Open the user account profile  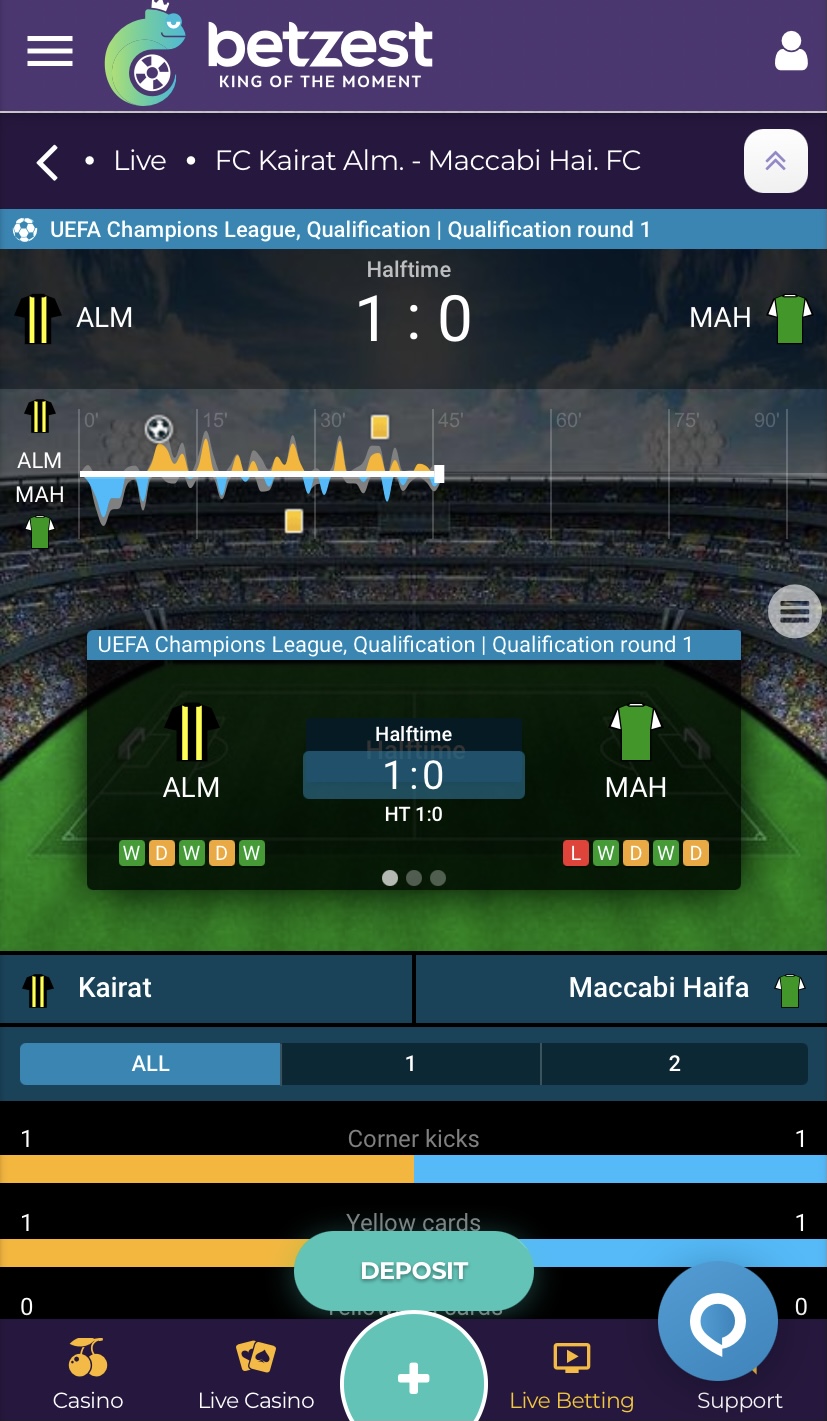pos(790,51)
